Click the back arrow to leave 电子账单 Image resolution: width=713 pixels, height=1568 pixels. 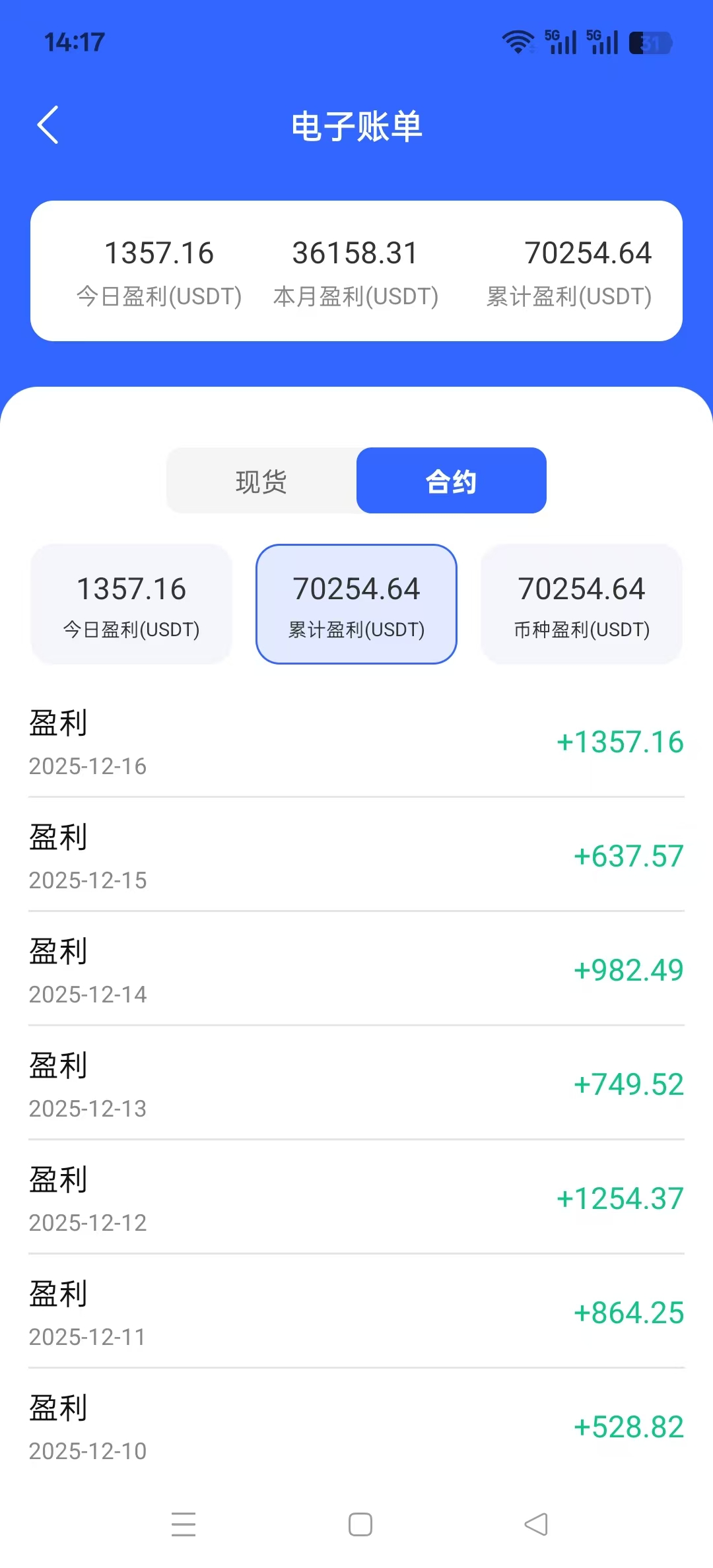48,125
